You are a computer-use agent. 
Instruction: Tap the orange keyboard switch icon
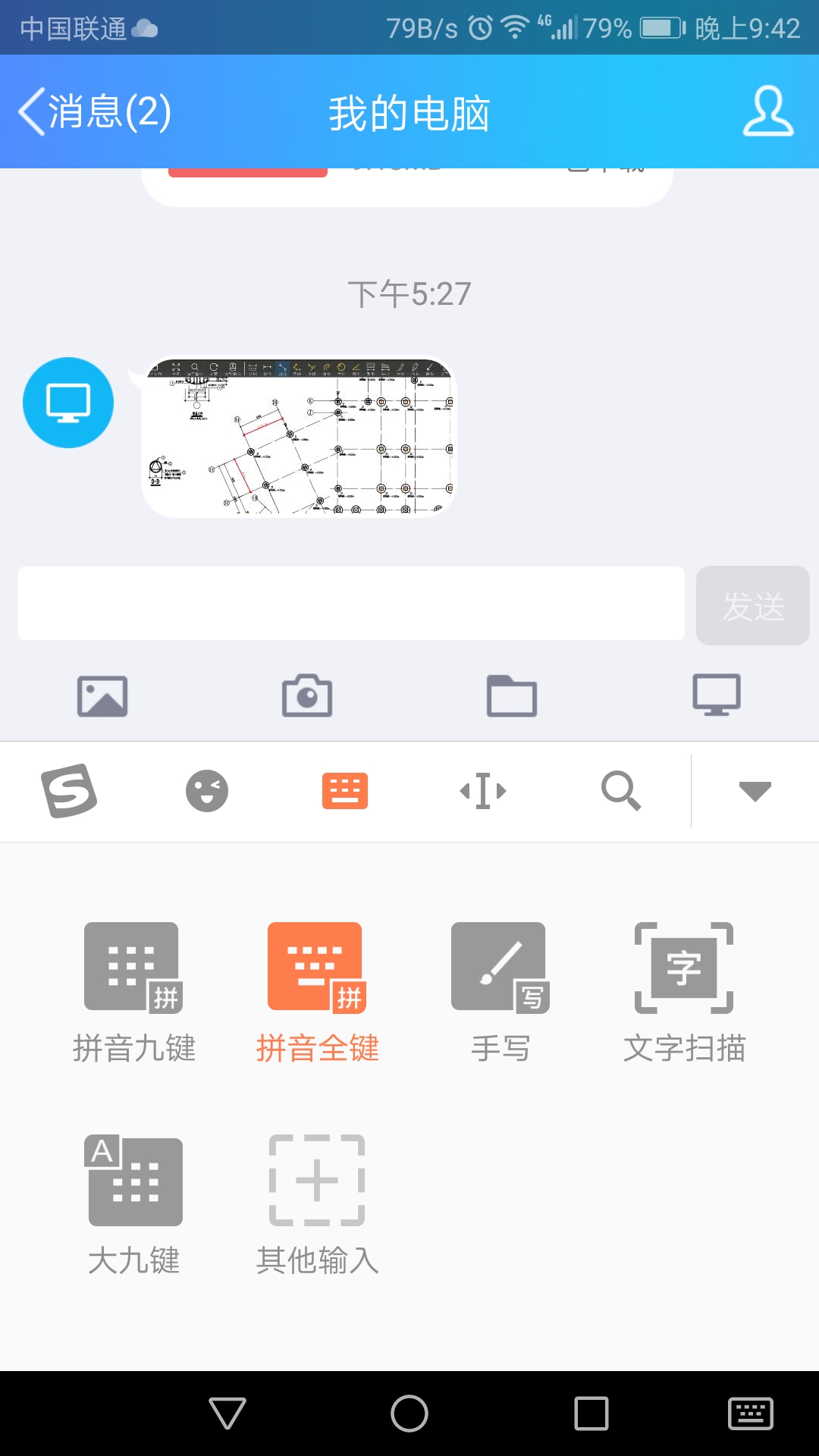[345, 791]
